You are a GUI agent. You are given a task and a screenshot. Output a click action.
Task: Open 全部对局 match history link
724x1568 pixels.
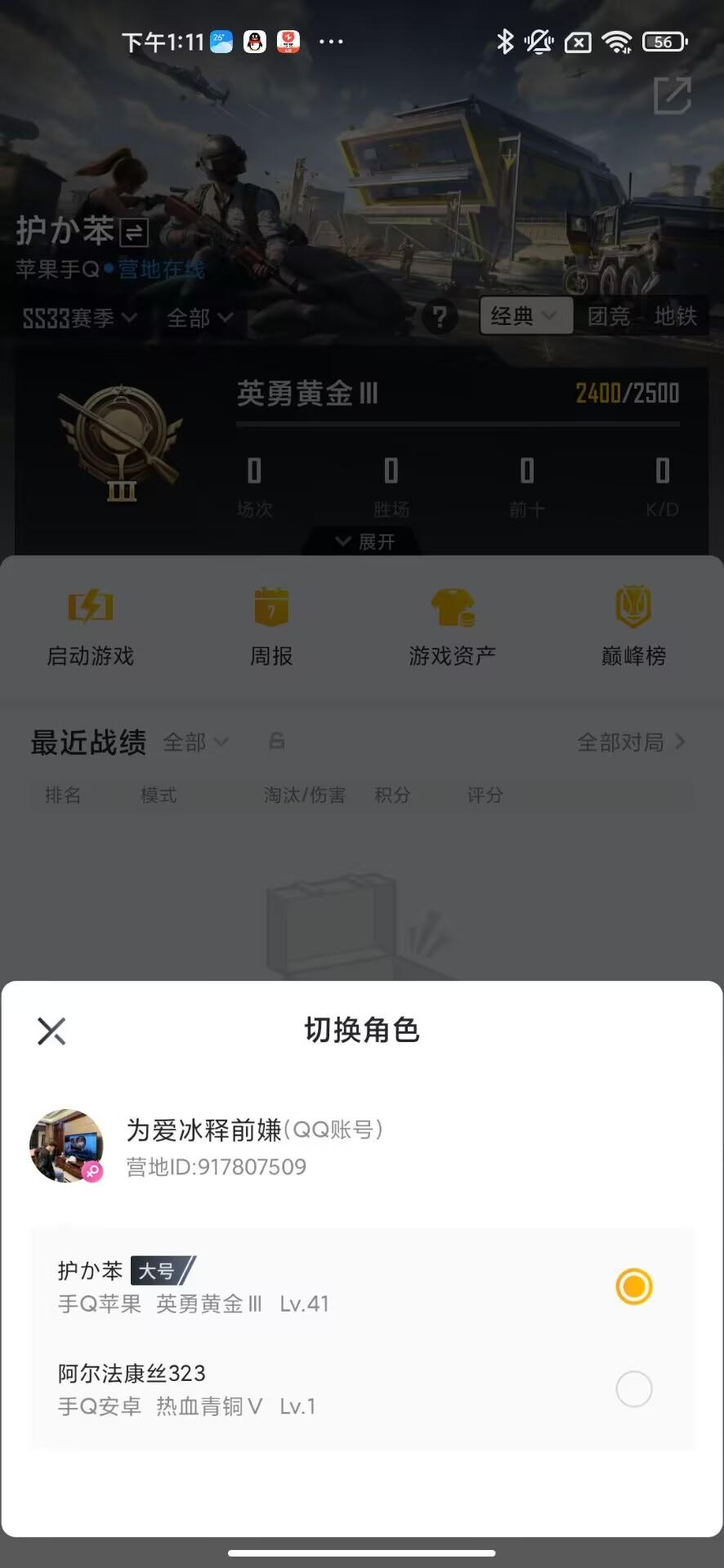click(629, 742)
